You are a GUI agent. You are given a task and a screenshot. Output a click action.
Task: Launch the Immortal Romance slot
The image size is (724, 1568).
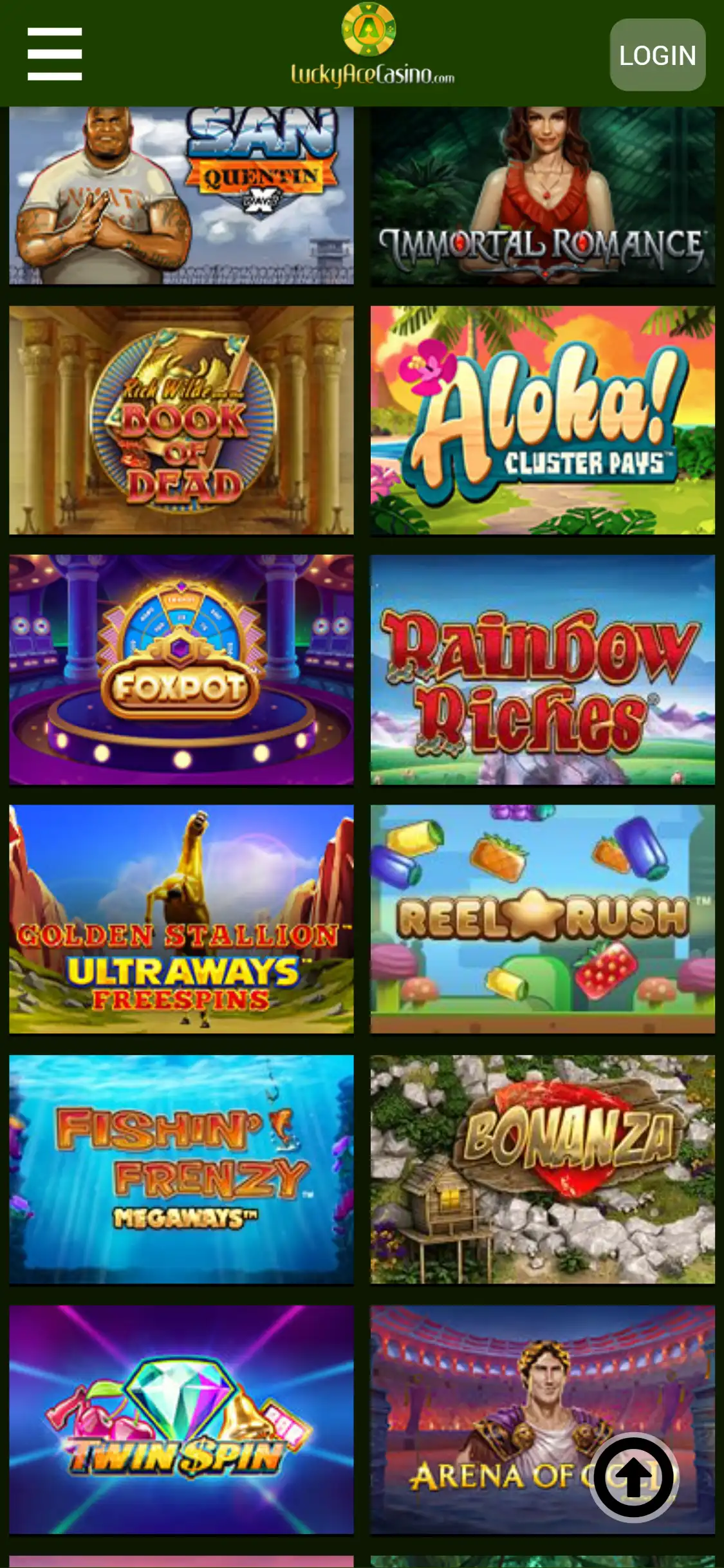pos(542,195)
